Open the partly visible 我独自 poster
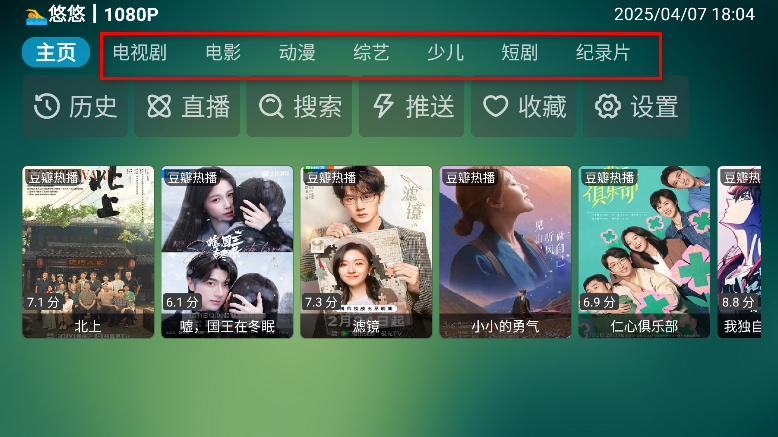The image size is (778, 437). click(740, 250)
